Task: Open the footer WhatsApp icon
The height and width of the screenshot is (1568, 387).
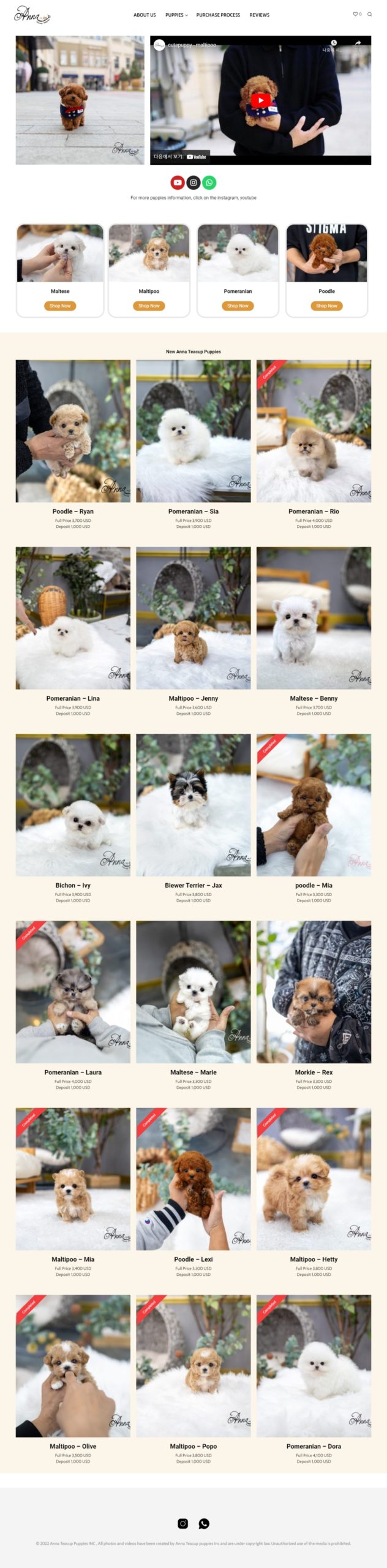Action: coord(204,1523)
